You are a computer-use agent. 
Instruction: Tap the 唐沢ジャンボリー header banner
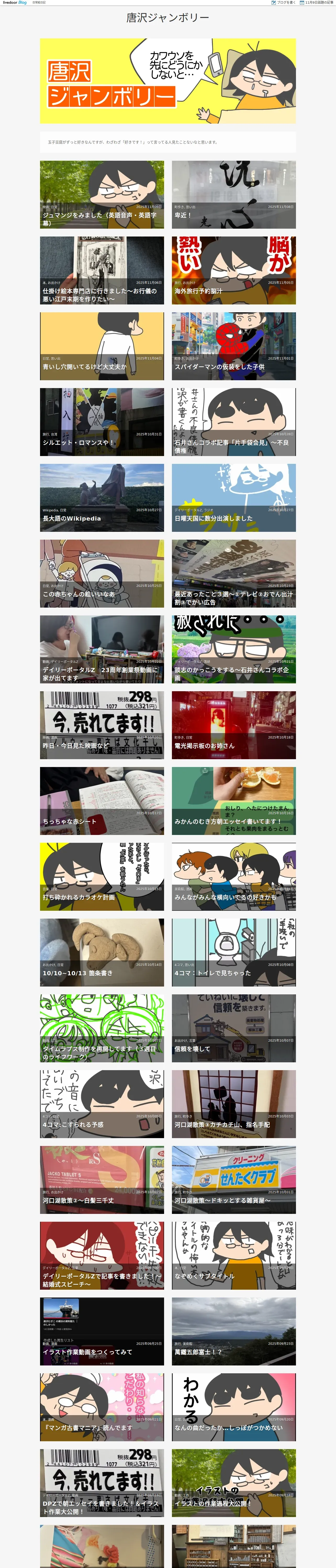[x=168, y=81]
